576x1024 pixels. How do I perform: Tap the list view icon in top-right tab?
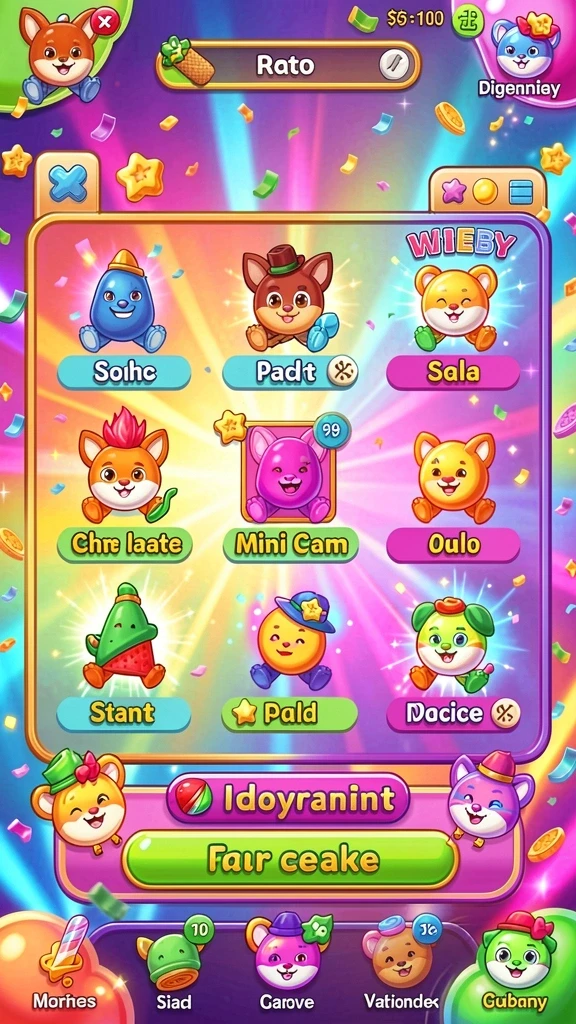click(520, 192)
